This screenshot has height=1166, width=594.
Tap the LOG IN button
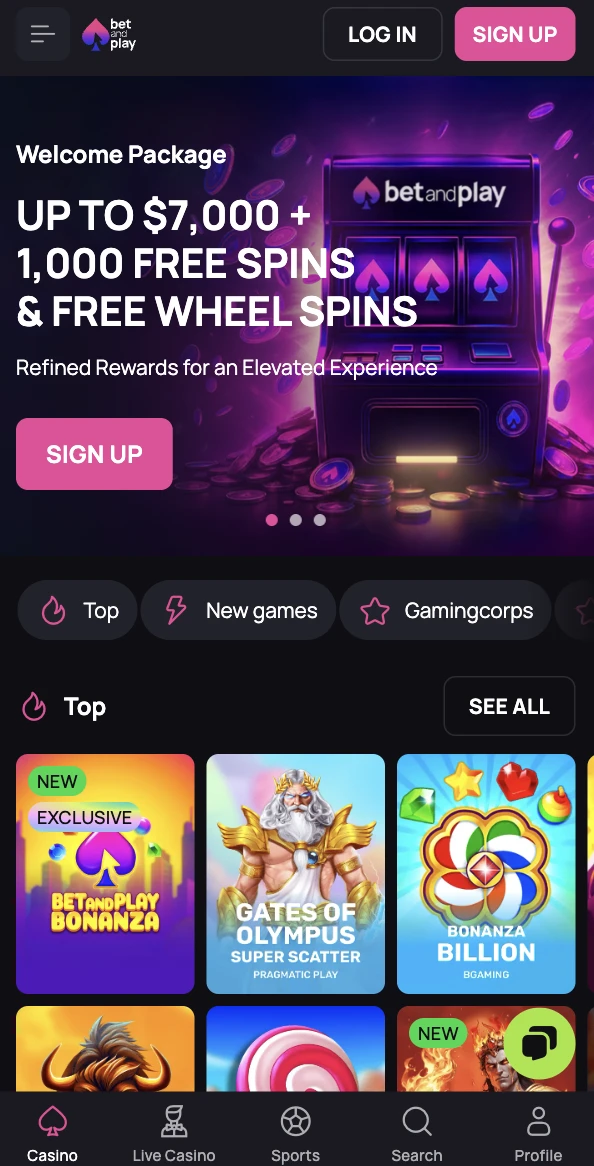[x=382, y=34]
